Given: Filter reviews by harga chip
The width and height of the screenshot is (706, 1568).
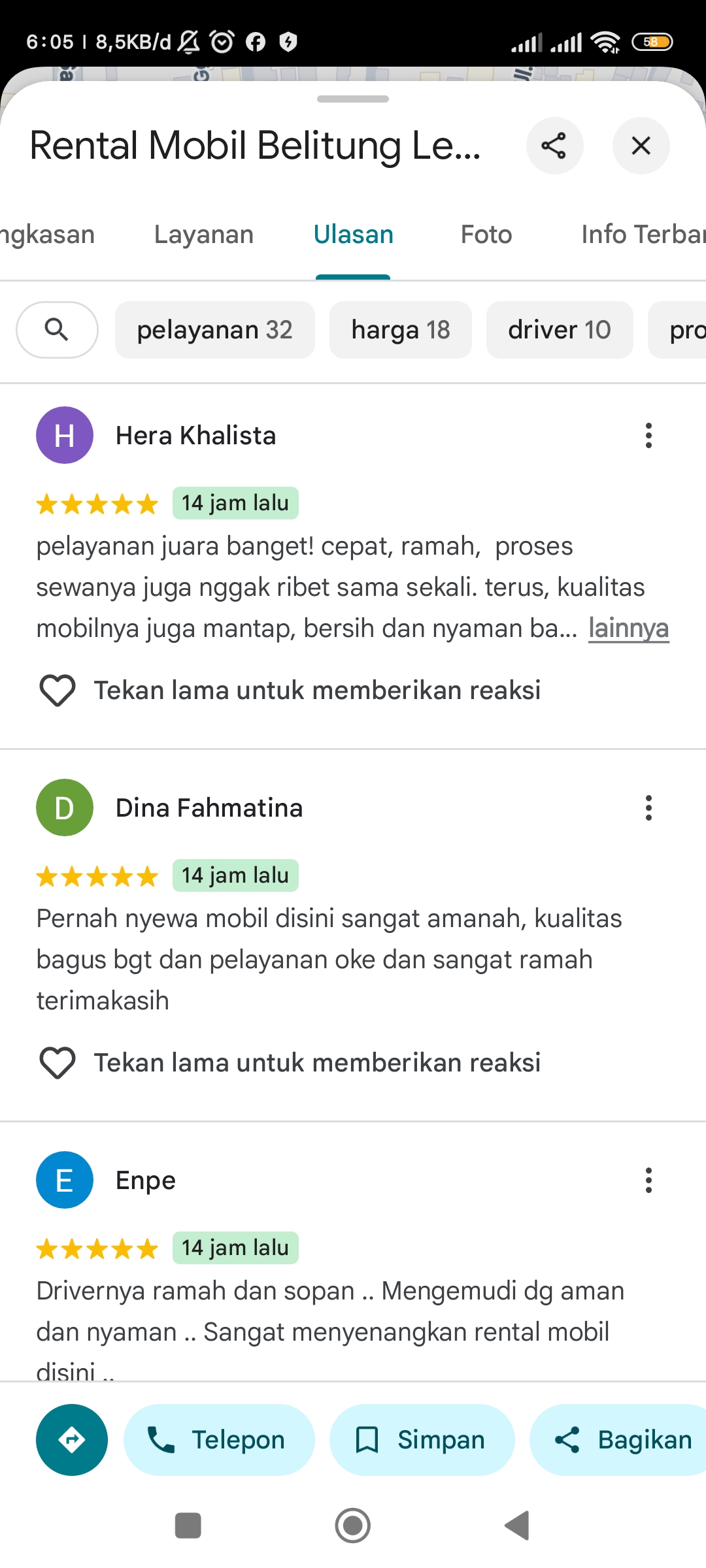Looking at the screenshot, I should (400, 330).
